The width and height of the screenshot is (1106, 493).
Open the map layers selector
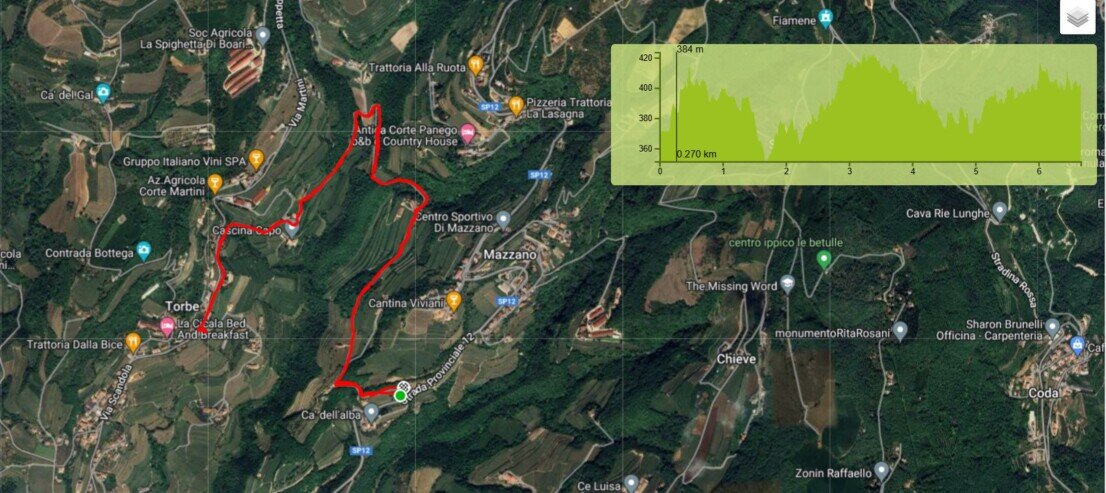point(1077,18)
